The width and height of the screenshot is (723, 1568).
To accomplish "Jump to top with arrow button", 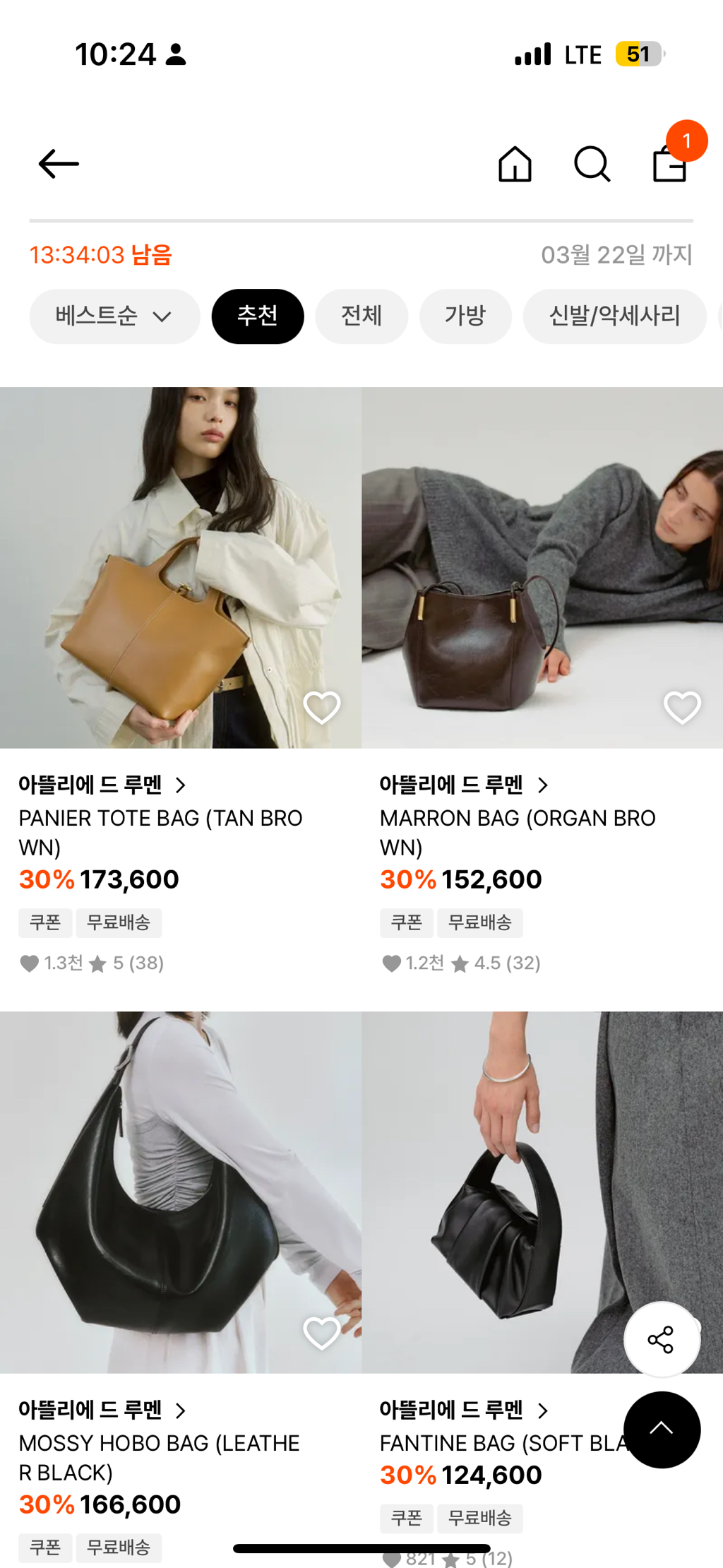I will (662, 1430).
